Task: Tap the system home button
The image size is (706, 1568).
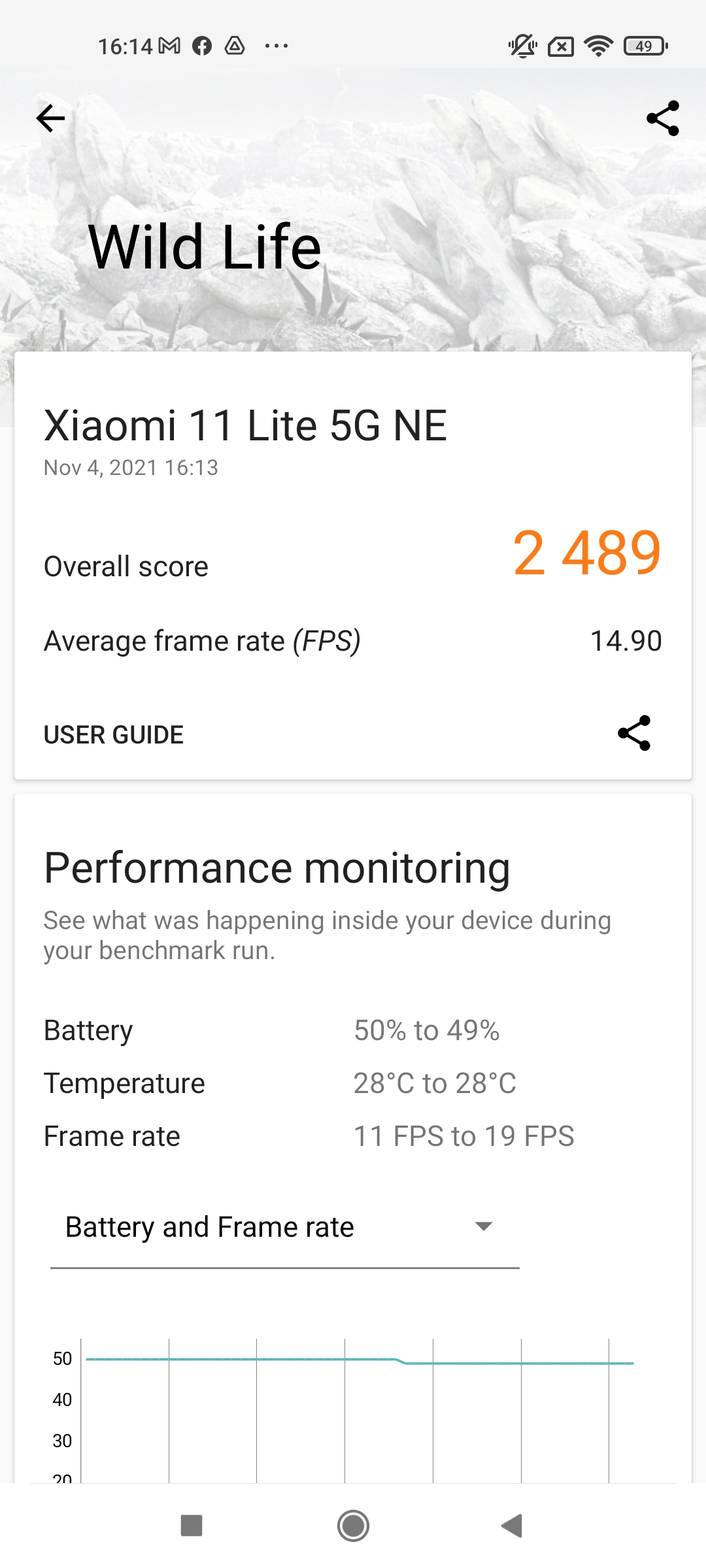Action: [x=353, y=1526]
